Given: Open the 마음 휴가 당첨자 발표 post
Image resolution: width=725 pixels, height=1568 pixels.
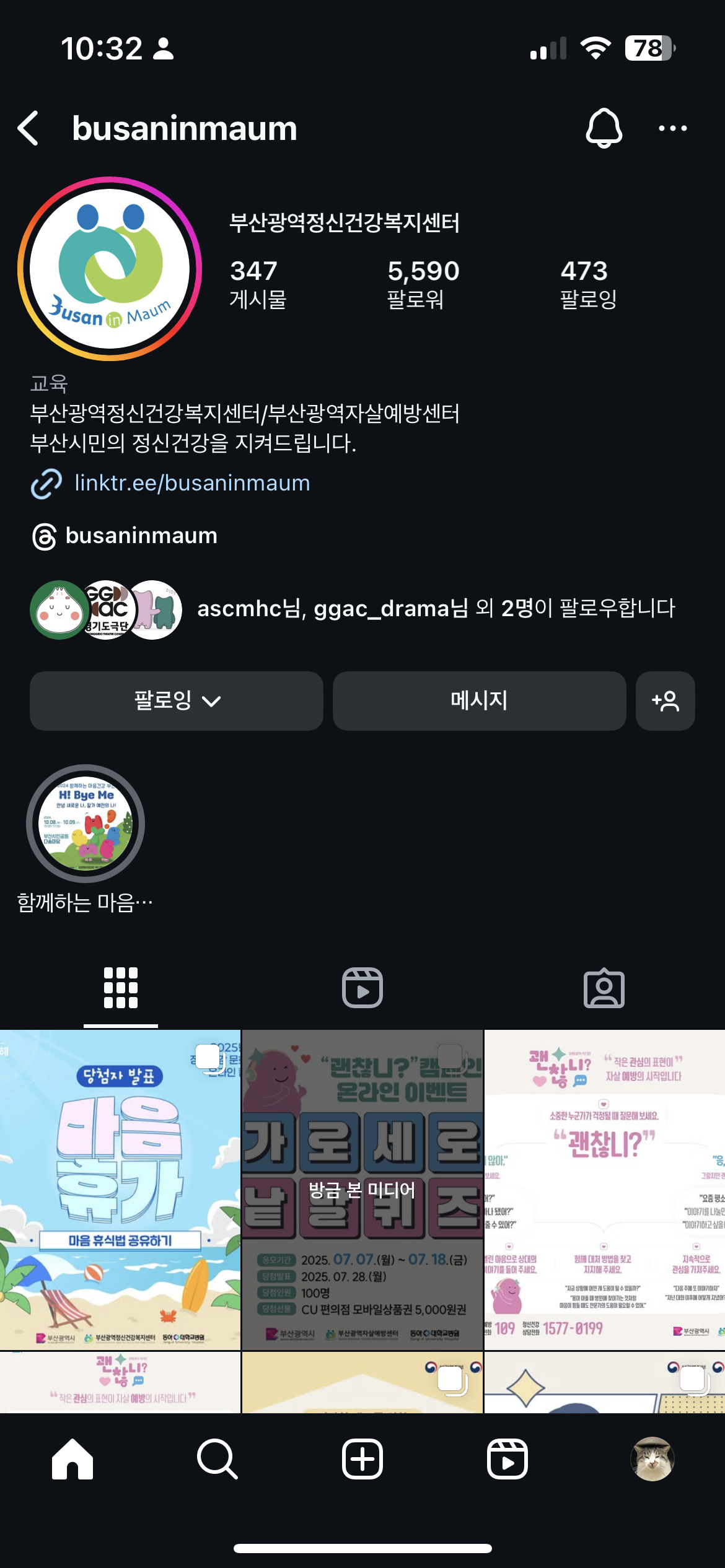Looking at the screenshot, I should pos(120,1189).
